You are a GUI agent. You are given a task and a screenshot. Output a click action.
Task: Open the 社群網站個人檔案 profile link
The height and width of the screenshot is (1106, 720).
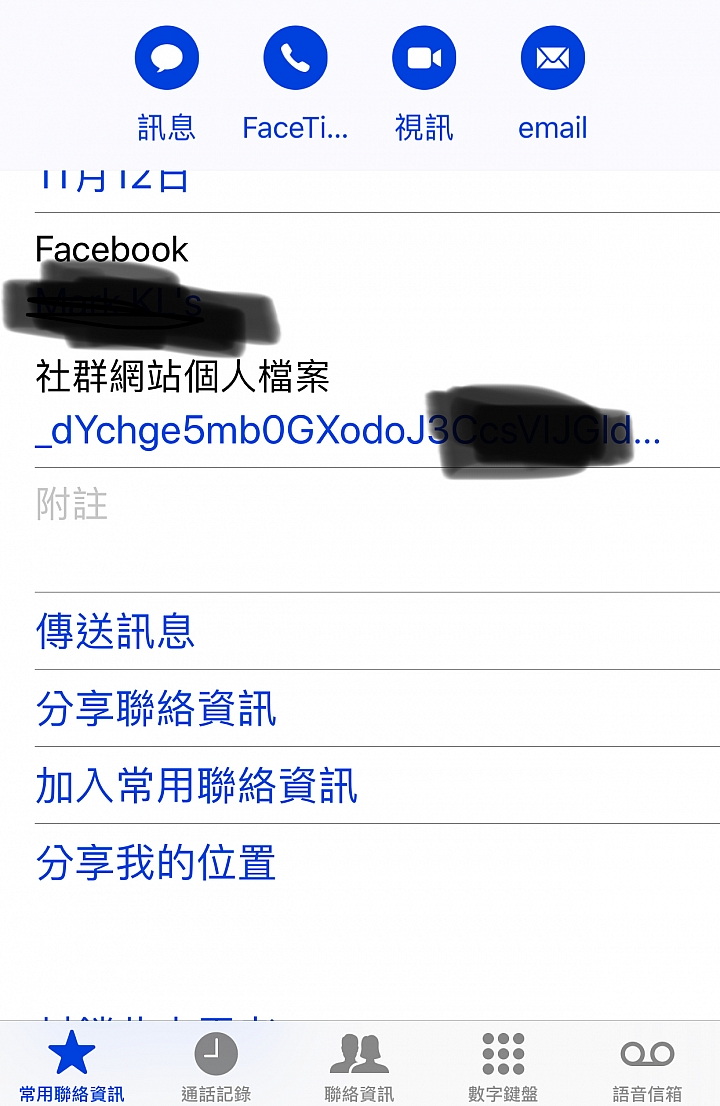click(240, 434)
